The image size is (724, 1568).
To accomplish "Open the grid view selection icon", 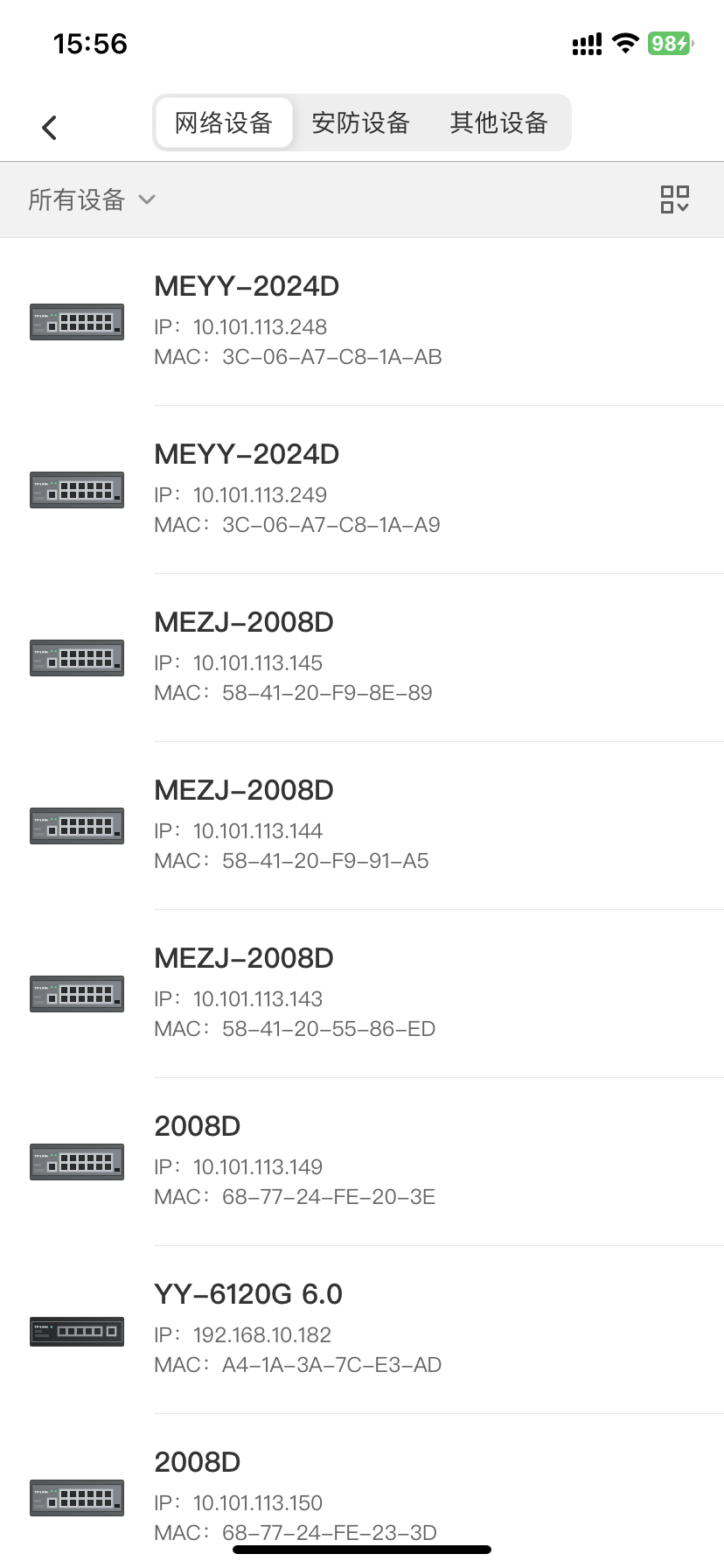I will 674,199.
